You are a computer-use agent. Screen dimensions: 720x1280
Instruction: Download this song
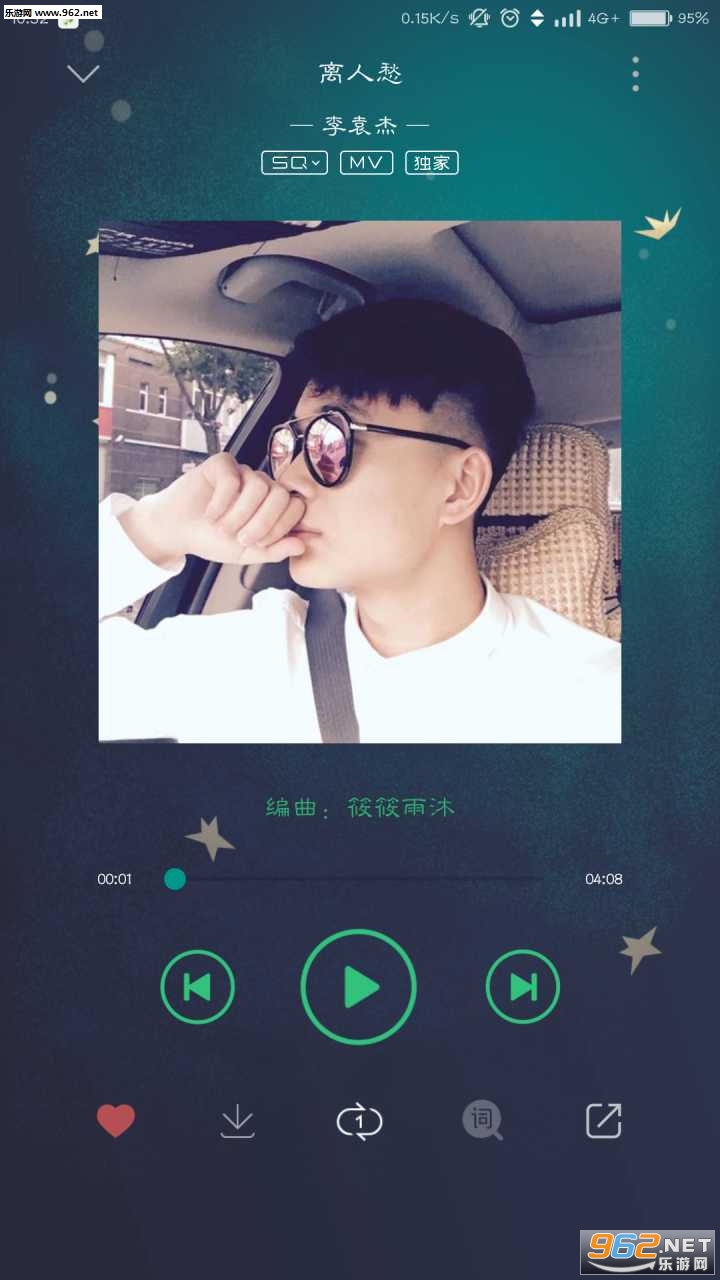237,1122
